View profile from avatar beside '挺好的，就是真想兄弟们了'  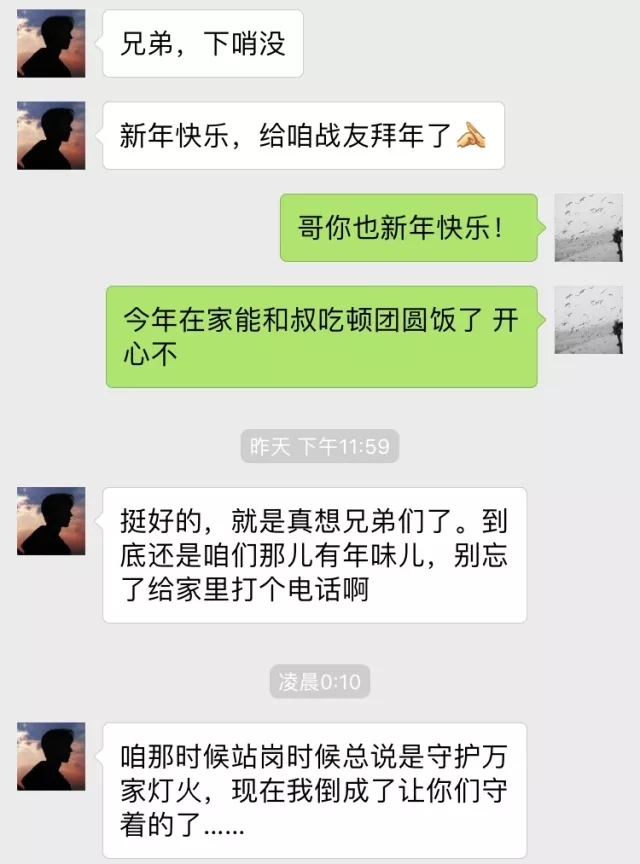tap(51, 520)
